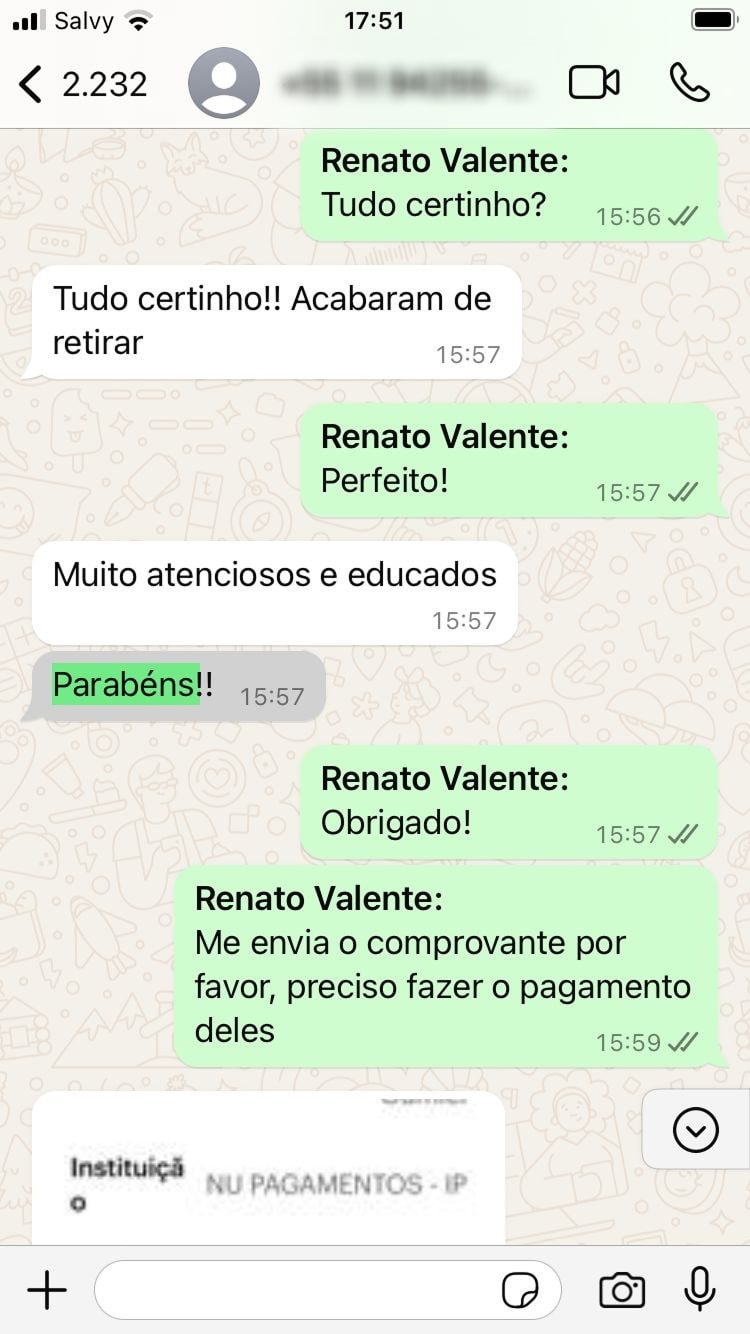Tap the 17:51 clock in the status bar
Image resolution: width=750 pixels, height=1334 pixels.
coord(375,20)
